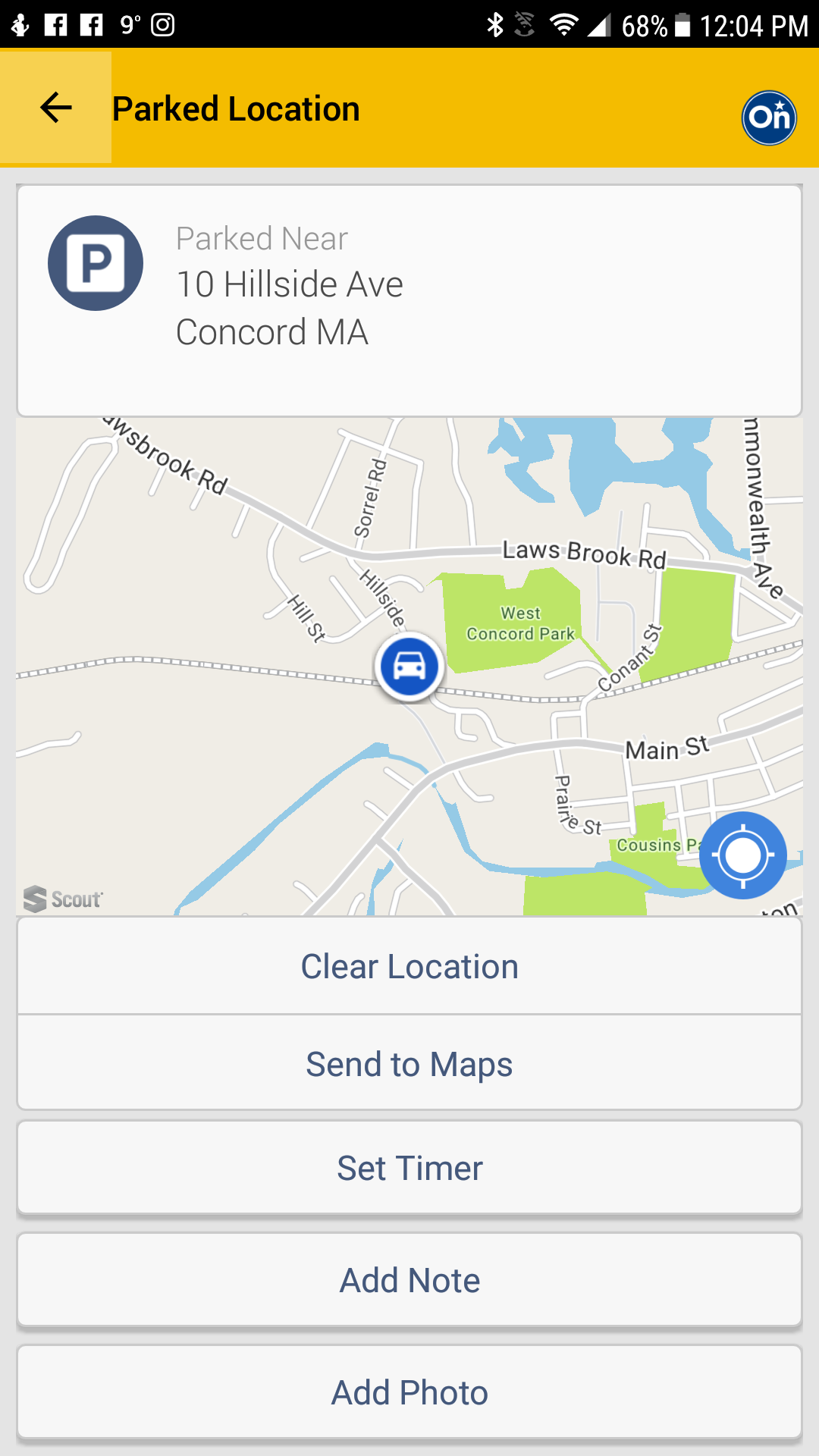Set a parking timer
819x1456 pixels.
(409, 1168)
